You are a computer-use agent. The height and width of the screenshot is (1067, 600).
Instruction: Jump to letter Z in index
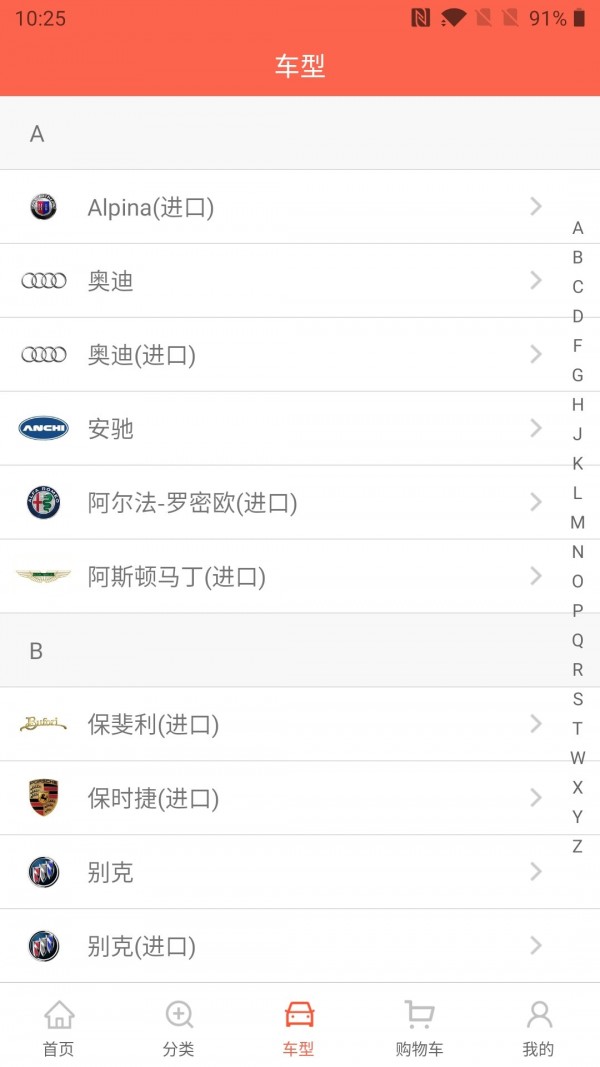(577, 846)
